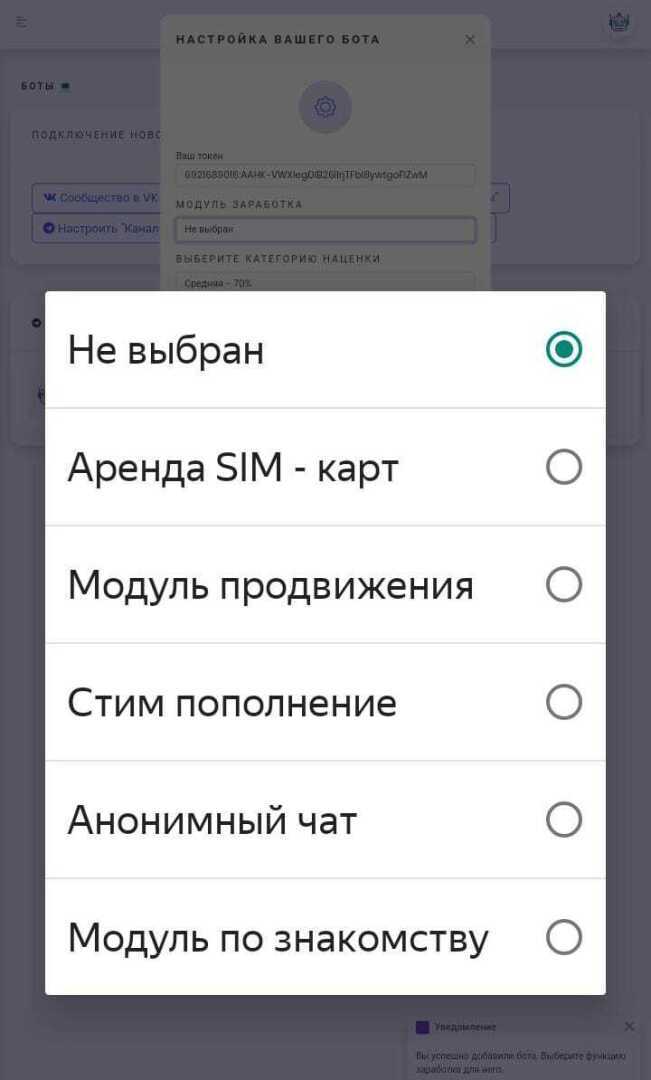Pick "Стим пополнение" as earning module
This screenshot has width=651, height=1080.
(325, 702)
